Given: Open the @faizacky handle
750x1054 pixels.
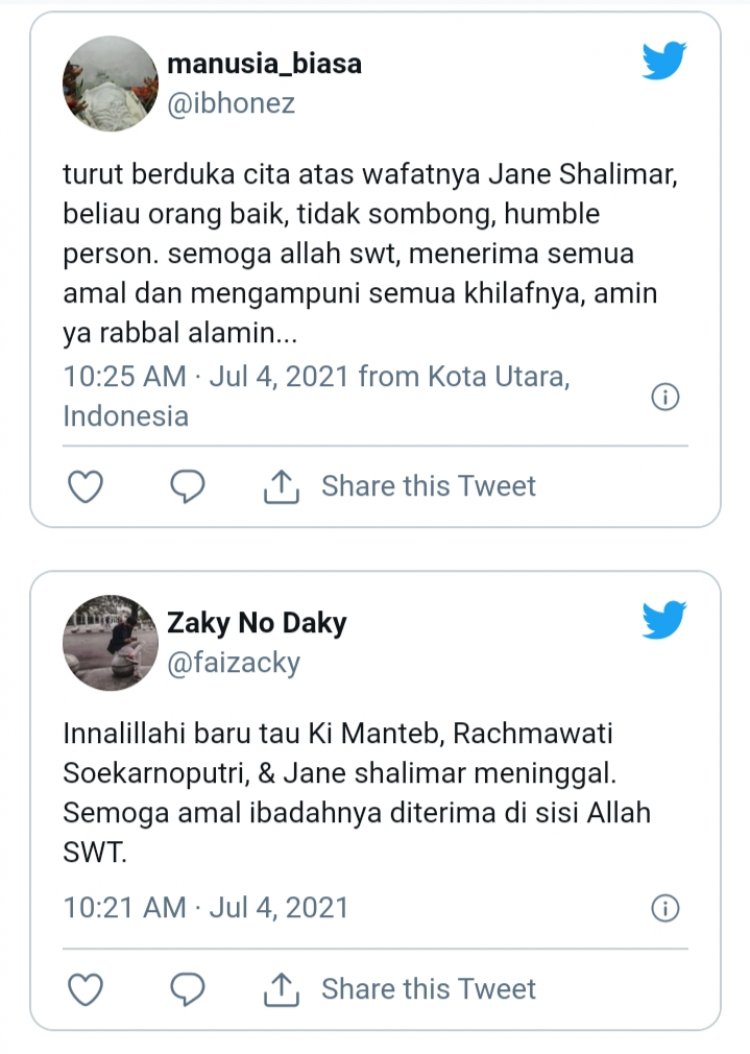Looking at the screenshot, I should click(234, 664).
